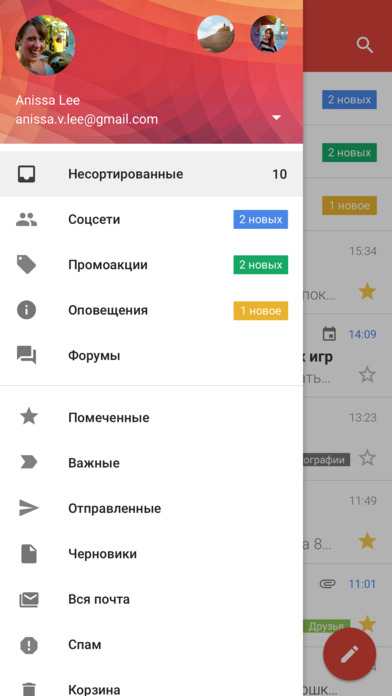Compose a new email with pencil button
The image size is (392, 696).
click(x=349, y=654)
